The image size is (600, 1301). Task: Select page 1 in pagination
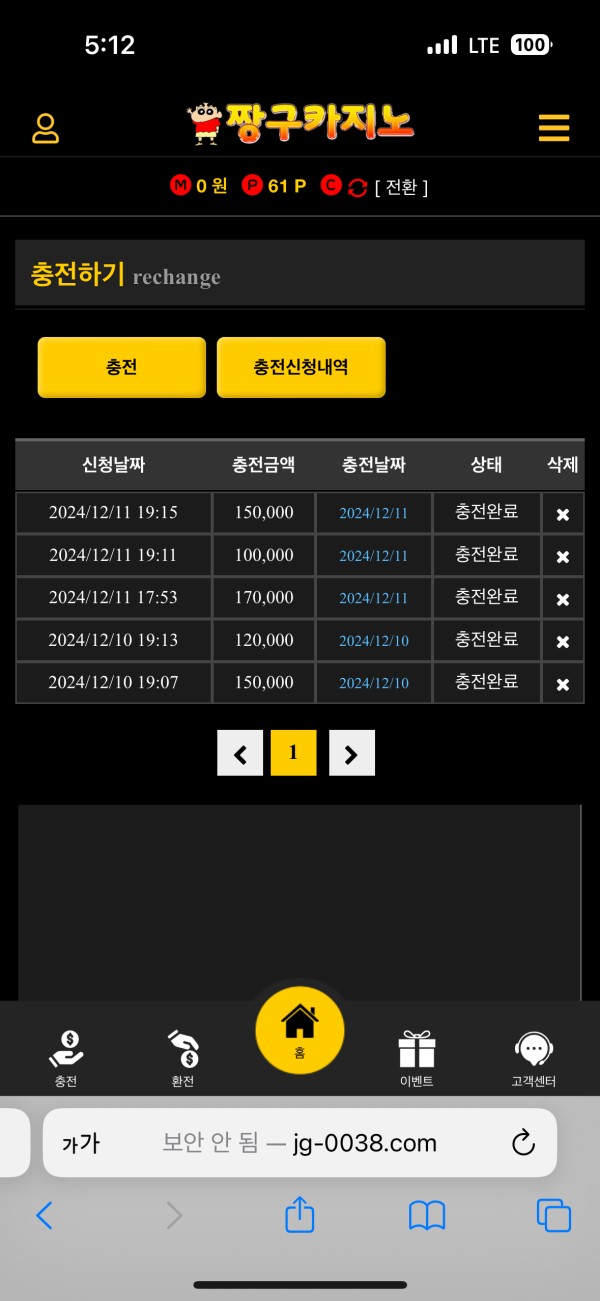coord(293,753)
